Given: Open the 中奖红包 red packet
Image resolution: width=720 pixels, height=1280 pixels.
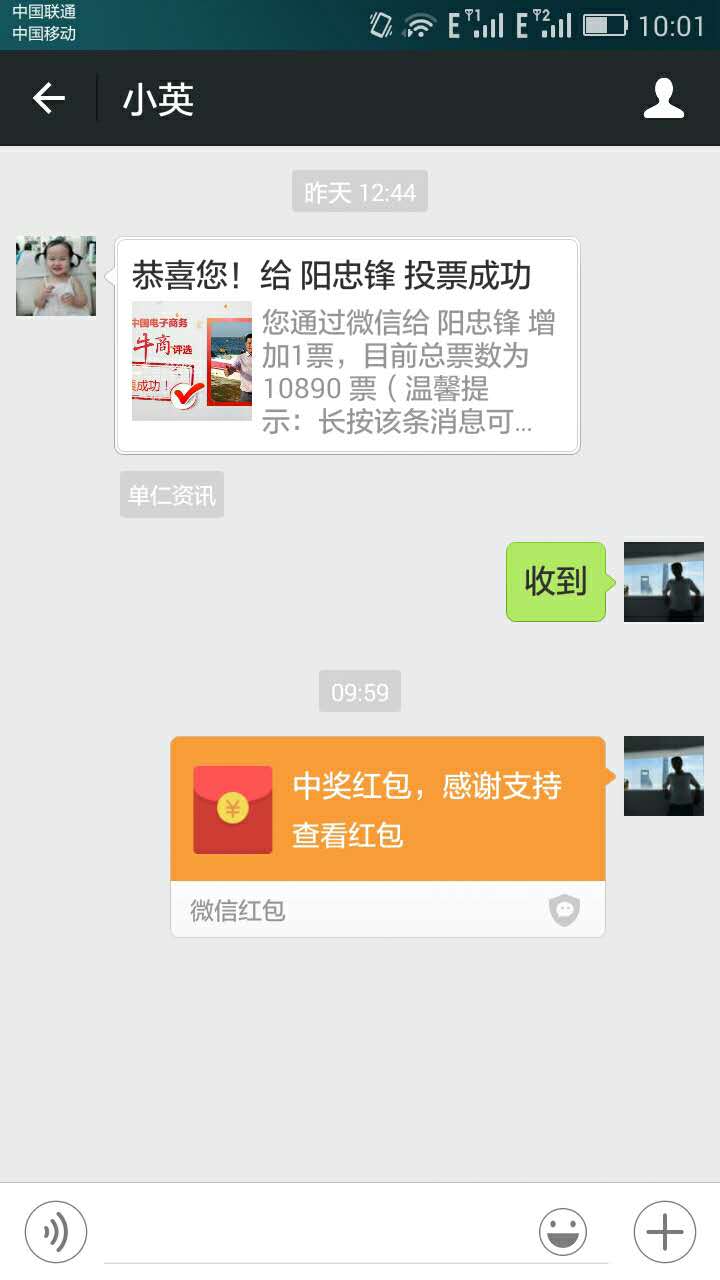Looking at the screenshot, I should tap(388, 810).
